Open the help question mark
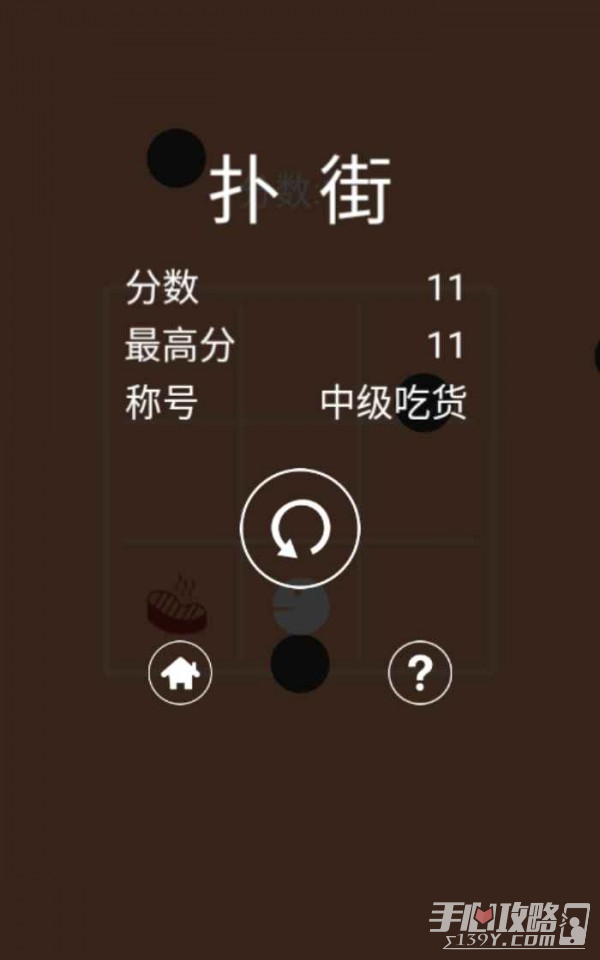The height and width of the screenshot is (960, 600). tap(419, 673)
